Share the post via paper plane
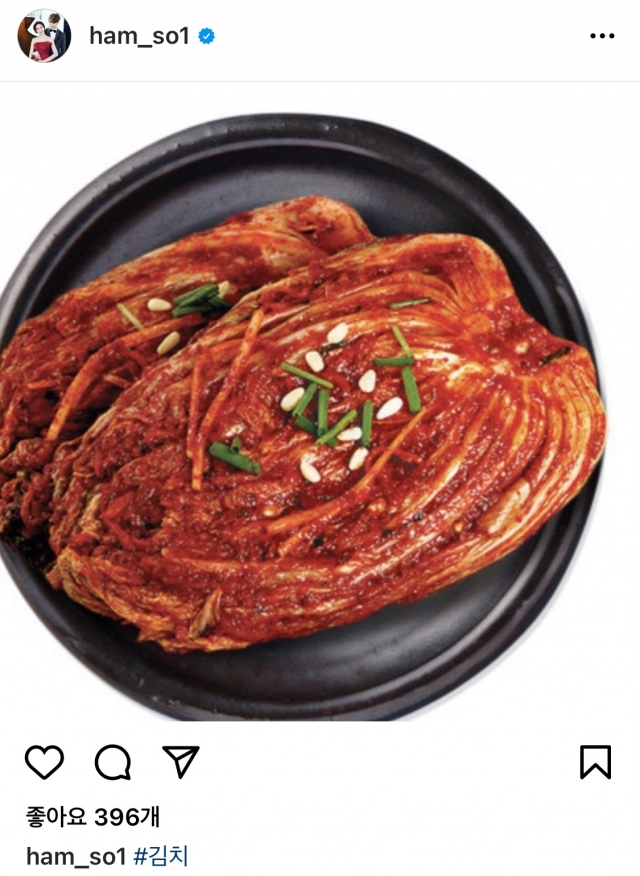The image size is (640, 876). click(x=181, y=762)
